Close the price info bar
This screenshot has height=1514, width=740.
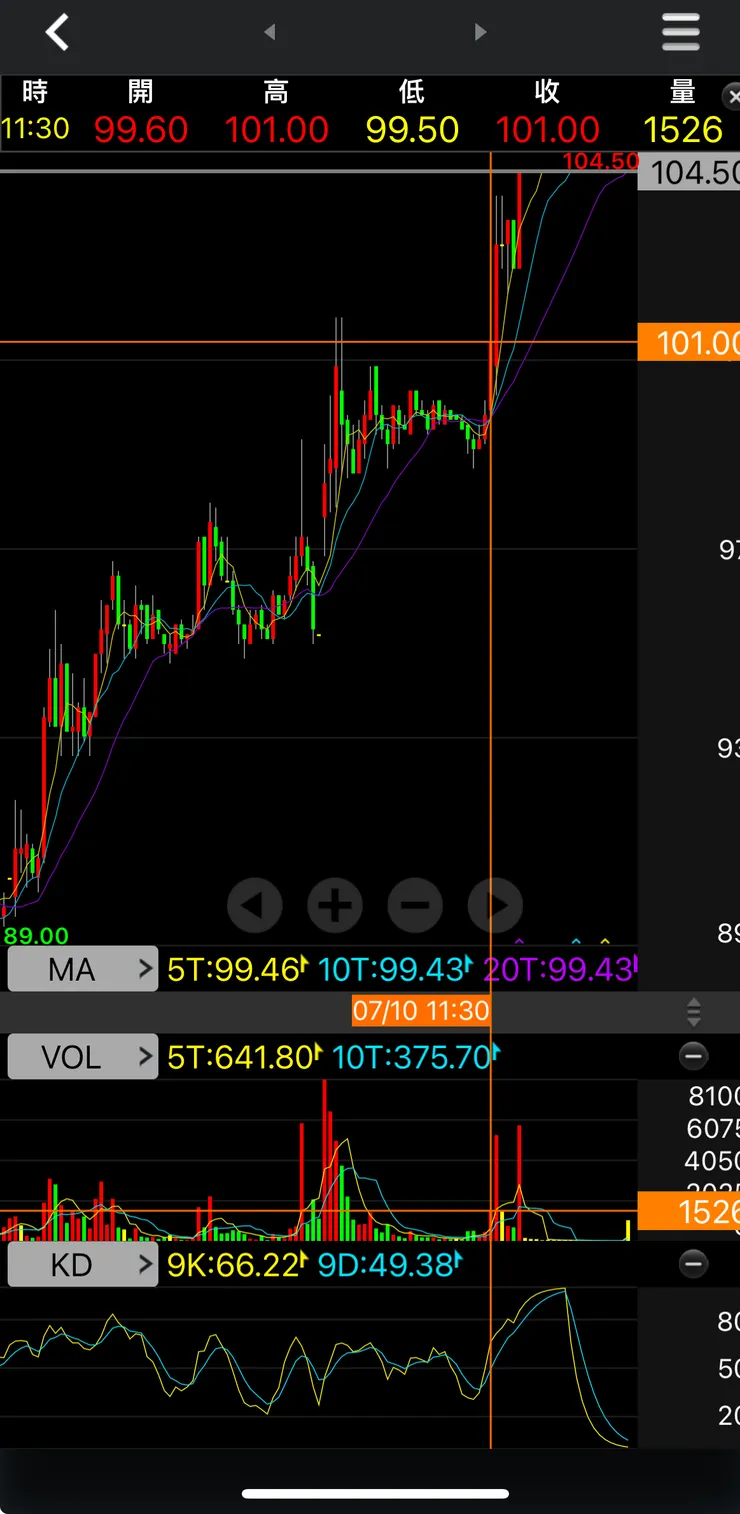pyautogui.click(x=731, y=96)
